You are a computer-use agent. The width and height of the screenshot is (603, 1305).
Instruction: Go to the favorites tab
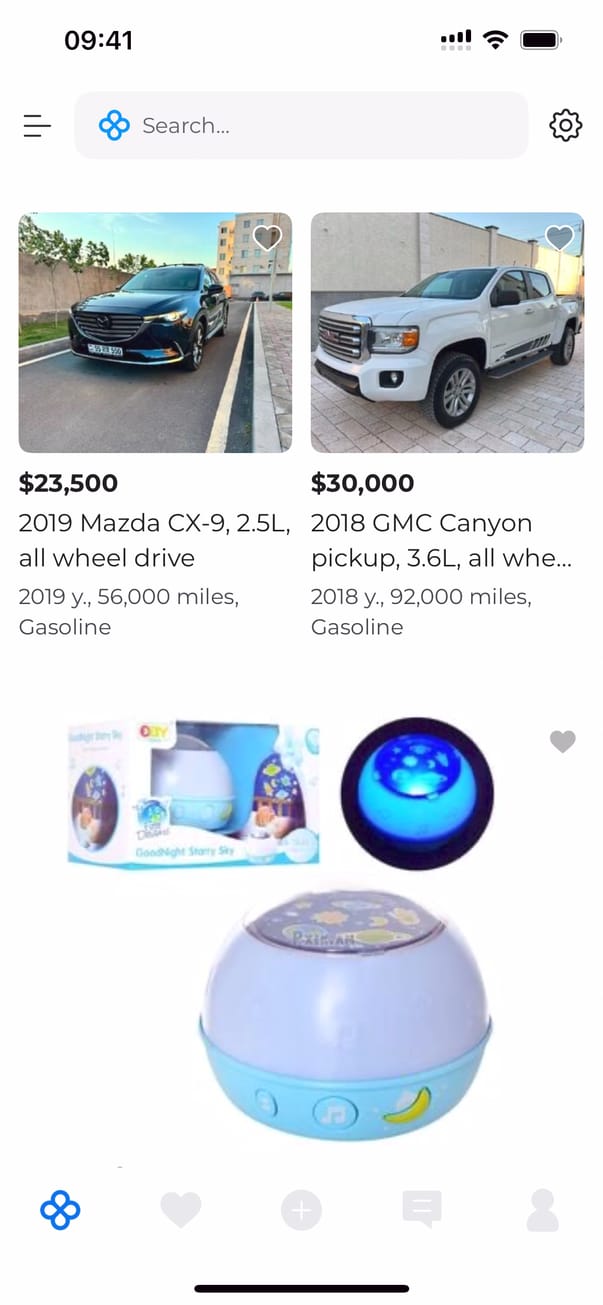(181, 1210)
